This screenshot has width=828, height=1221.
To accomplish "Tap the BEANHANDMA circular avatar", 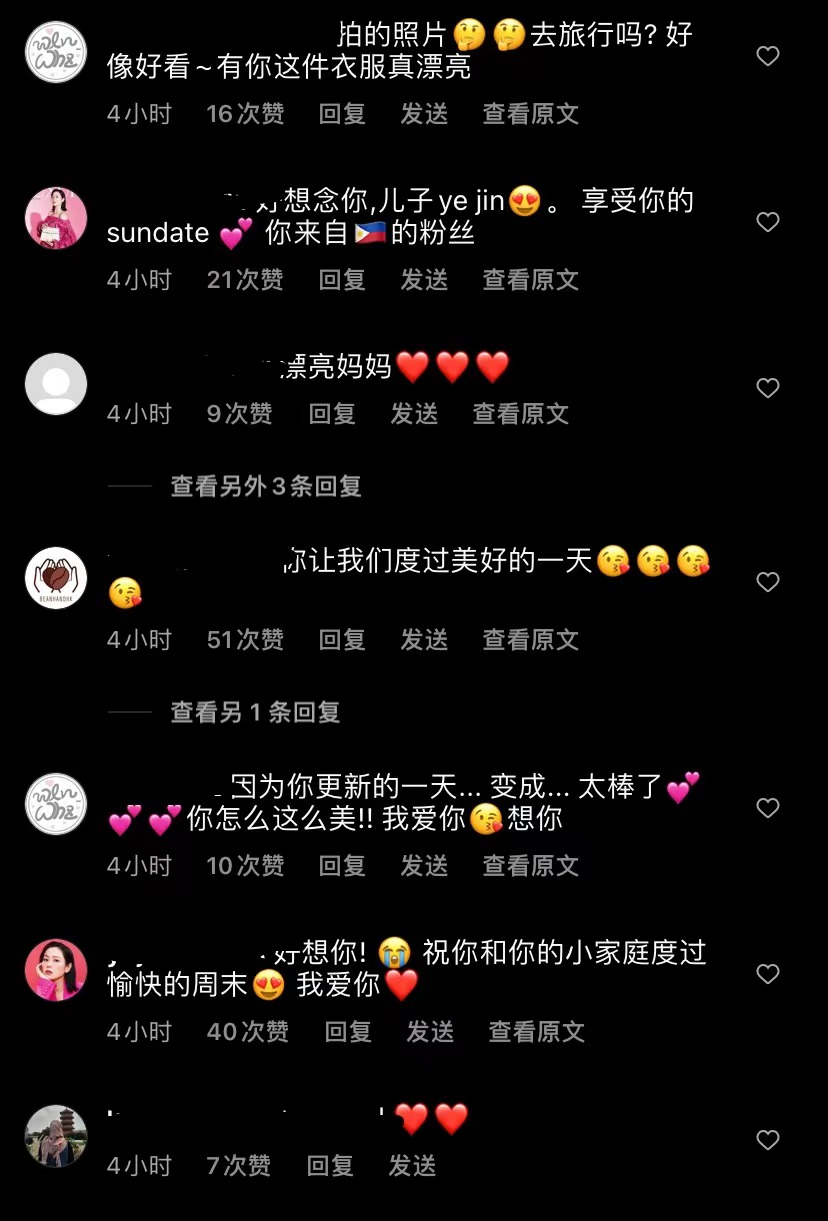I will (55, 578).
